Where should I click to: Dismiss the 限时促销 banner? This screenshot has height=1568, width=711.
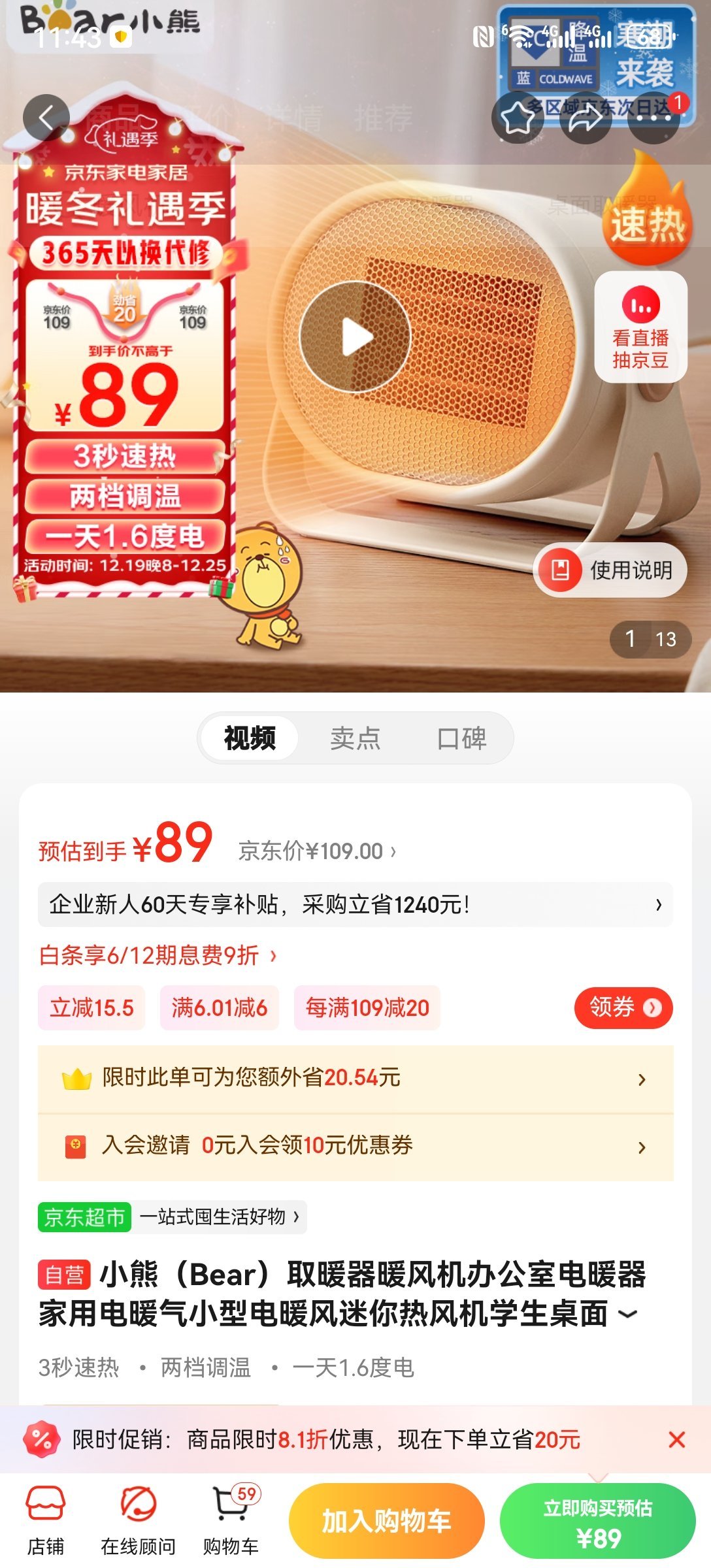[x=677, y=1440]
